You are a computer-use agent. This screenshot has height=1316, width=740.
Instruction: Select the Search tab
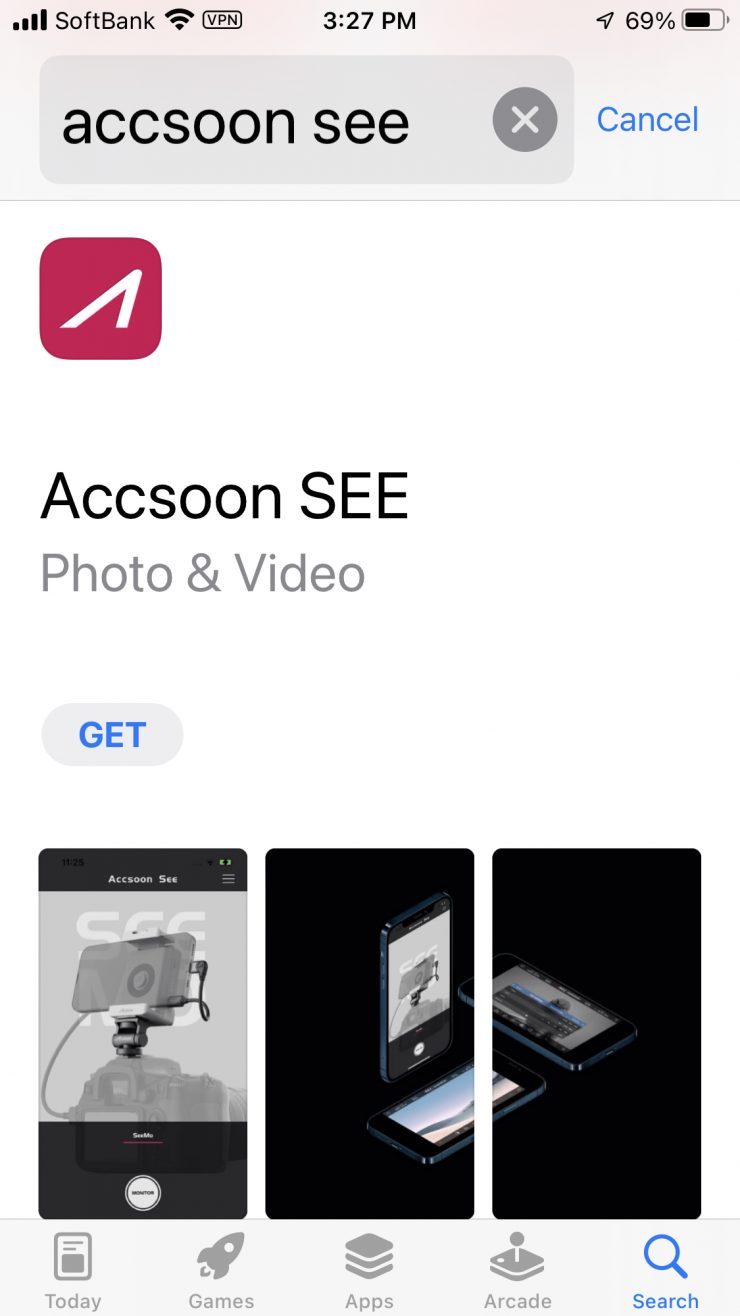pos(665,1270)
